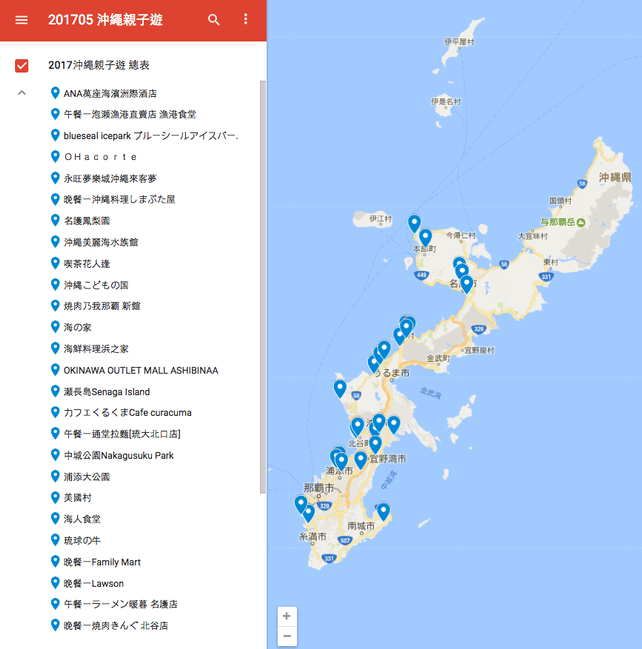Screen dimensions: 642x649
Task: Select 琉球の牛 from the list
Action: click(82, 540)
